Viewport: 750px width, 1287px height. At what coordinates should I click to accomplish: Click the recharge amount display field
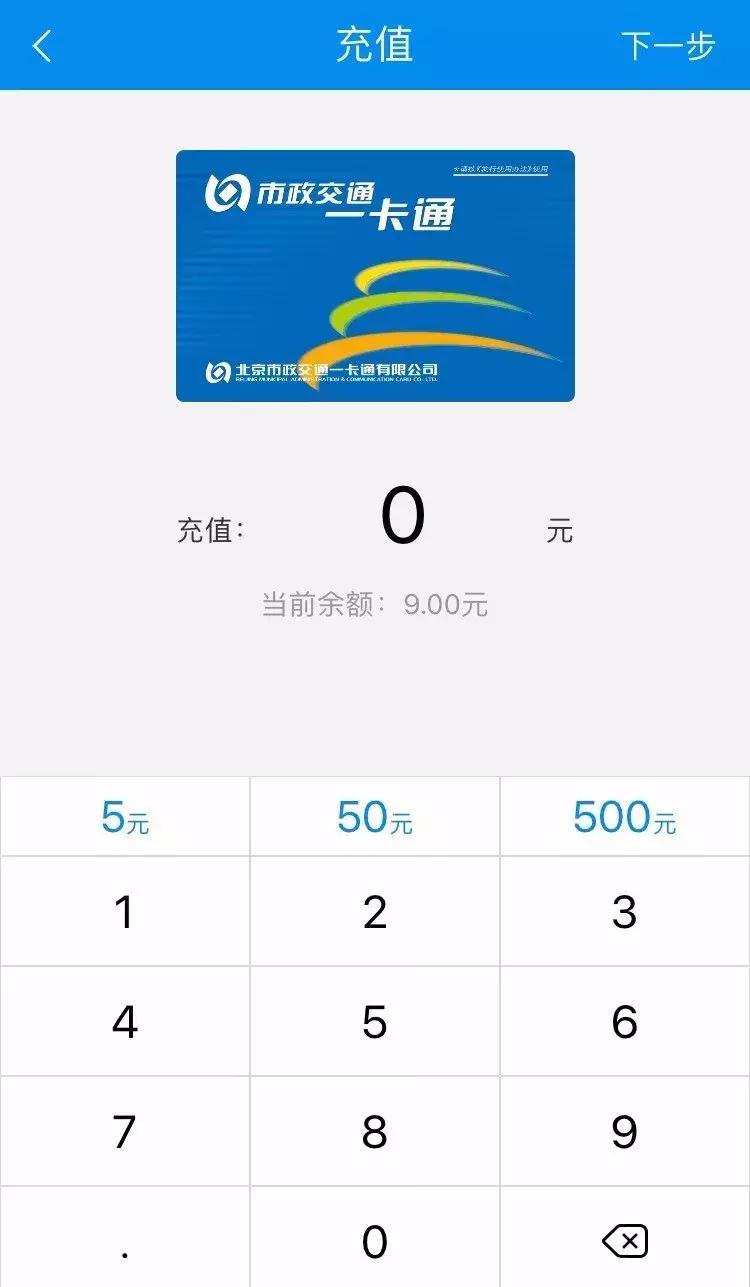tap(405, 515)
